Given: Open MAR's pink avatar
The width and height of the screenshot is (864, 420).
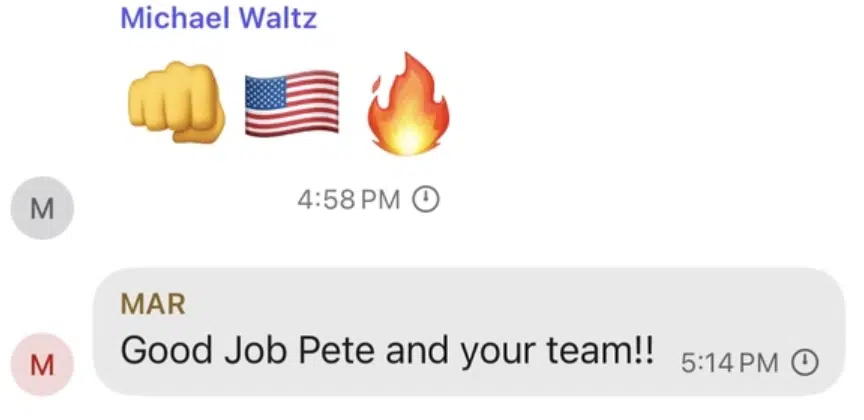Looking at the screenshot, I should pyautogui.click(x=42, y=363).
